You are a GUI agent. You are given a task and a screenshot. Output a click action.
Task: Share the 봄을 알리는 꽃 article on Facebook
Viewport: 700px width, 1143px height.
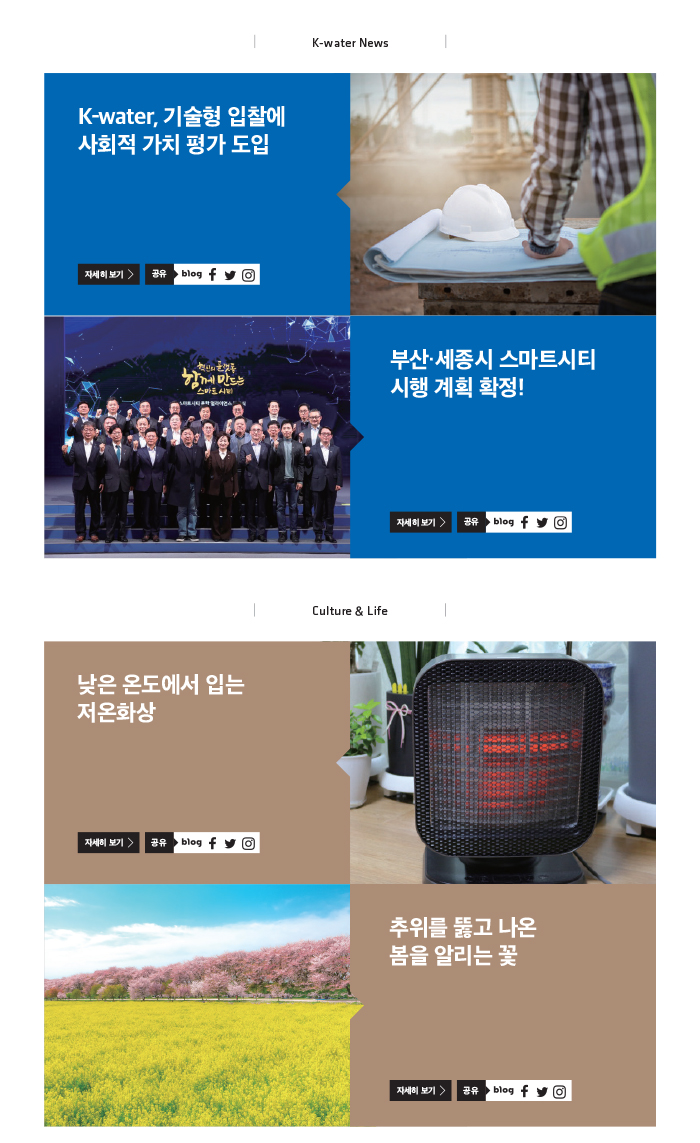(525, 1091)
